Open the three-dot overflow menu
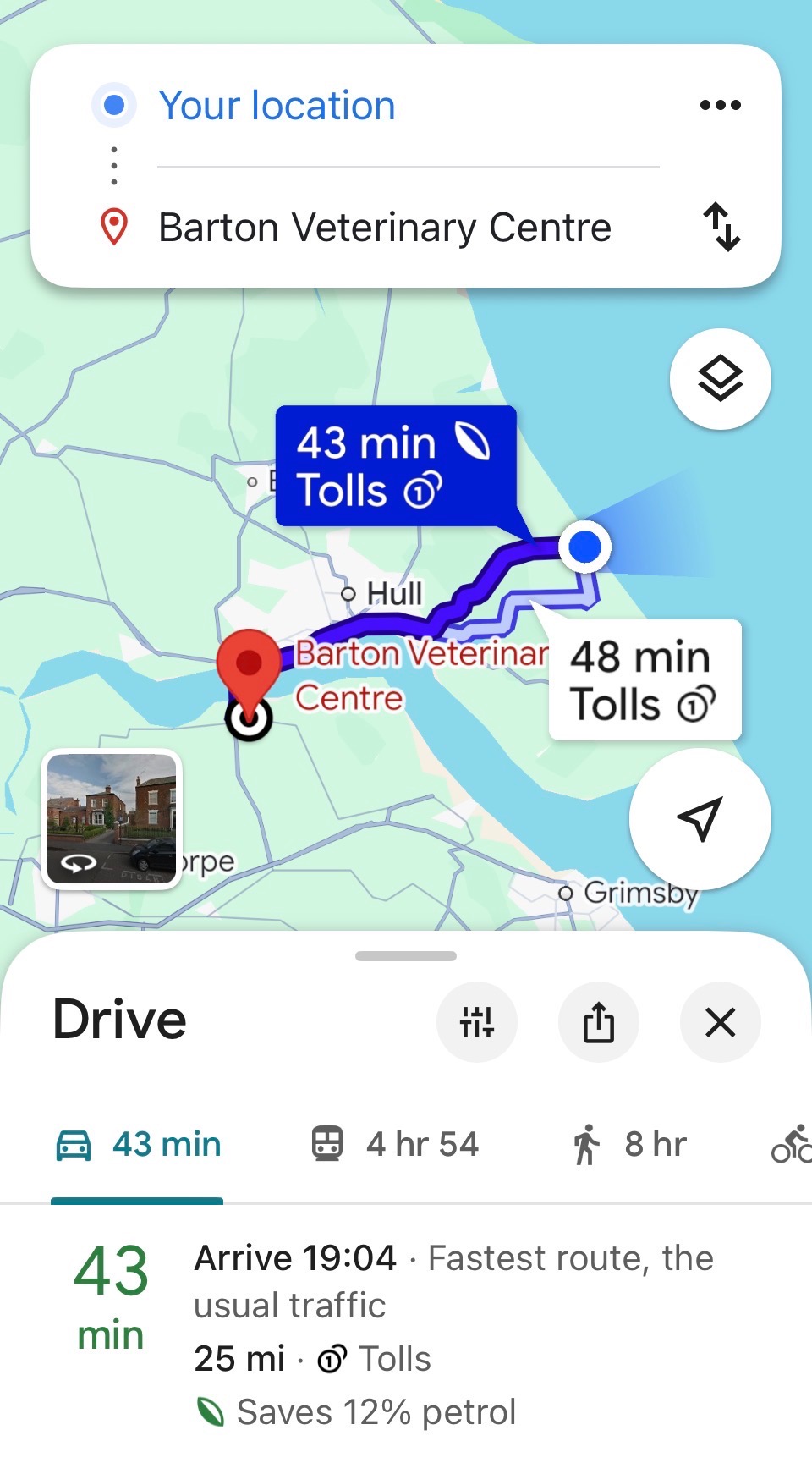The height and width of the screenshot is (1463, 812). click(721, 105)
